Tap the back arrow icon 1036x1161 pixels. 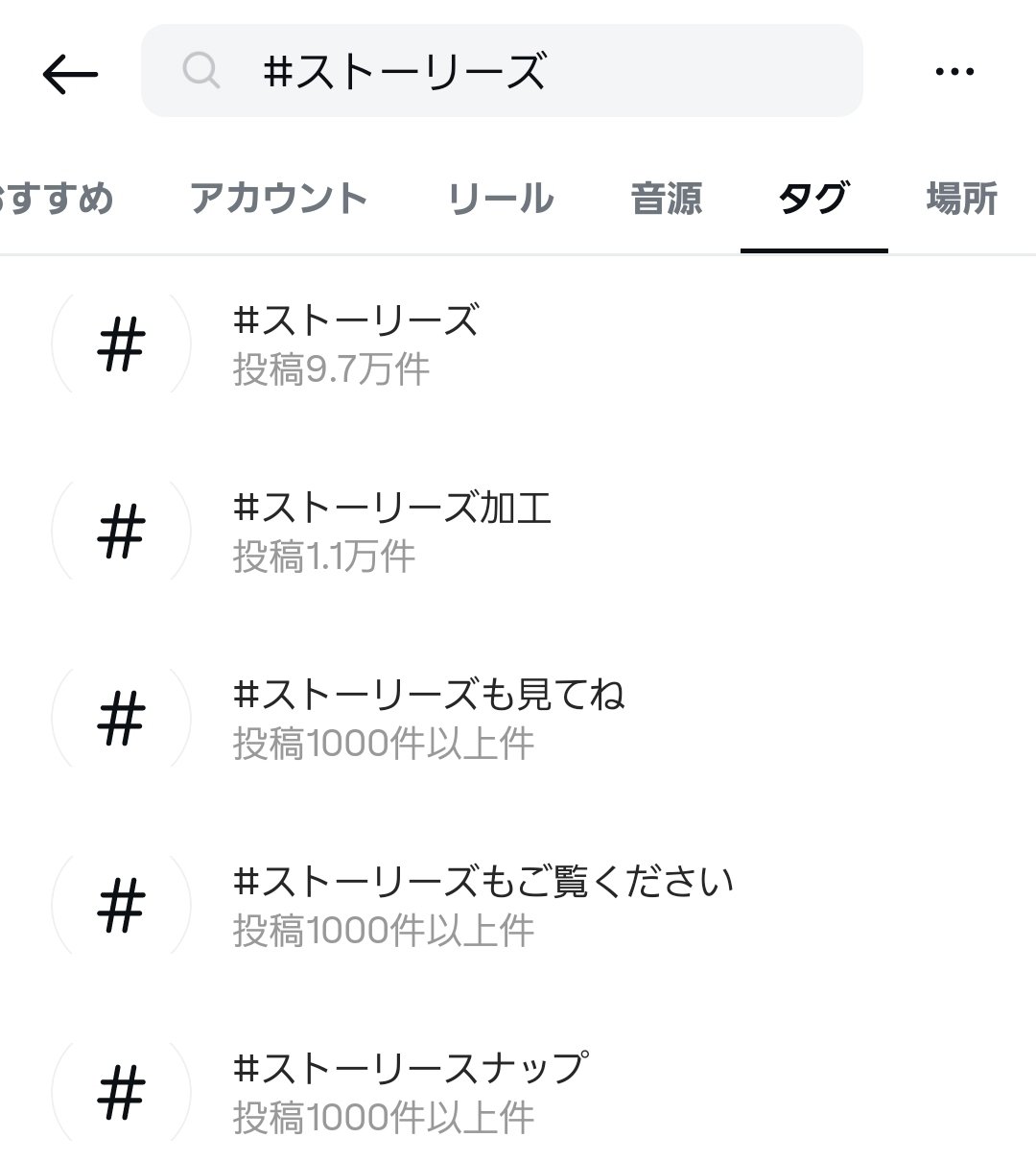pyautogui.click(x=69, y=73)
